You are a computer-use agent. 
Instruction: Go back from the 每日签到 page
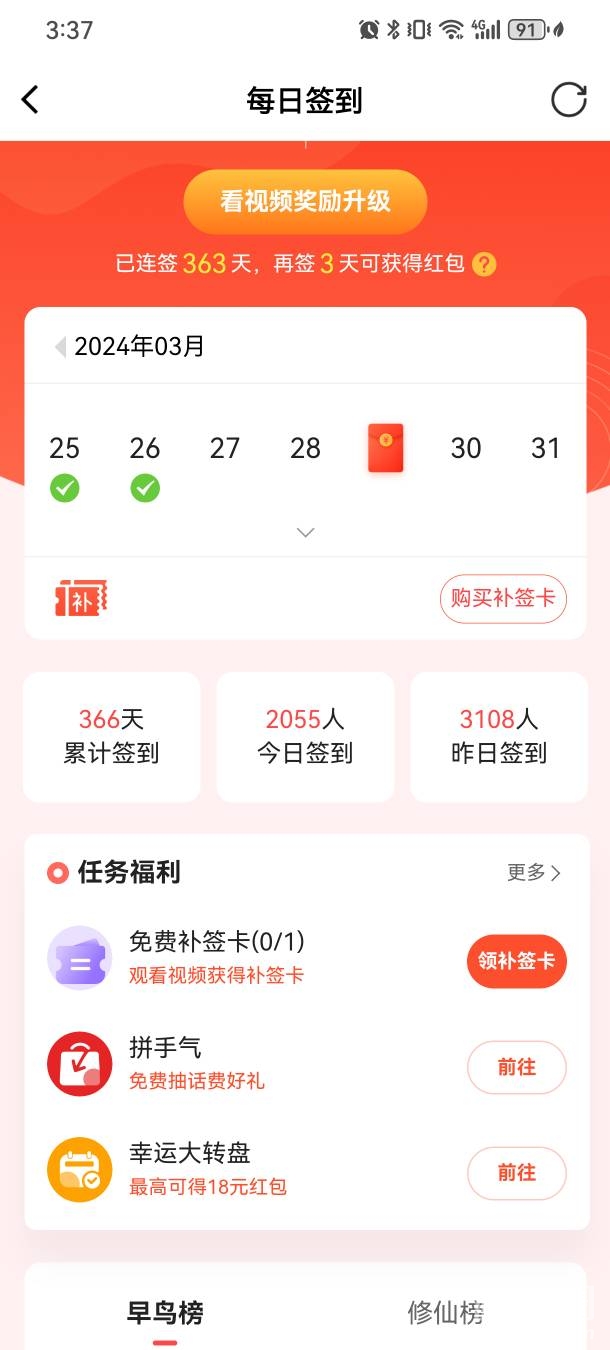(x=30, y=100)
